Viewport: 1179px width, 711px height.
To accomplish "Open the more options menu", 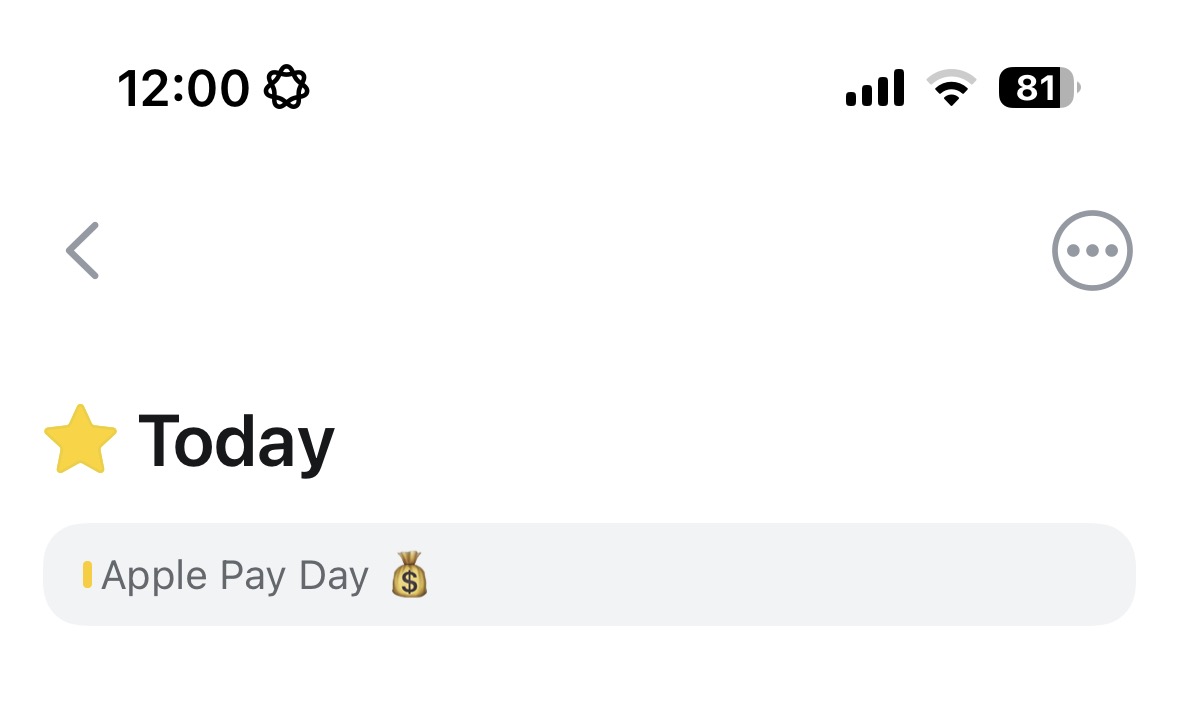I will (1092, 251).
